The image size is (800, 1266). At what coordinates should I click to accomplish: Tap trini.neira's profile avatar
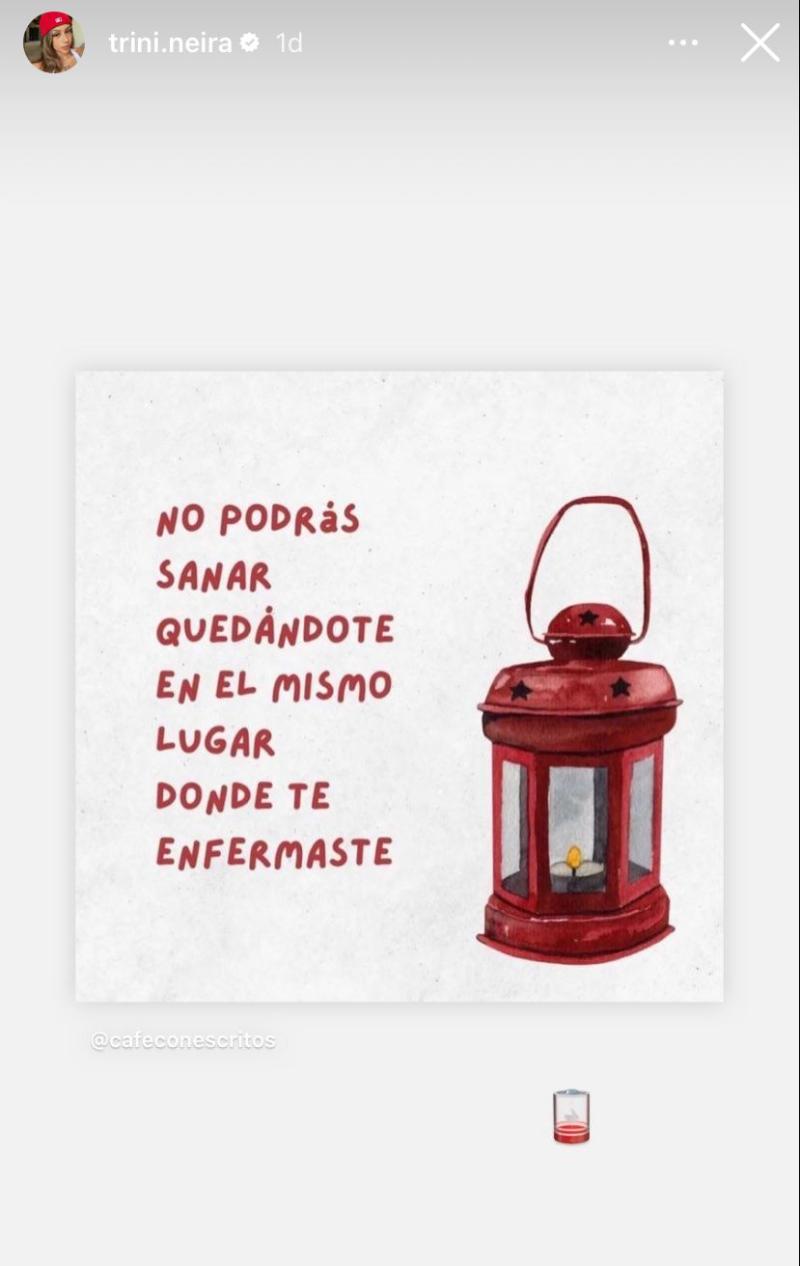[x=55, y=43]
